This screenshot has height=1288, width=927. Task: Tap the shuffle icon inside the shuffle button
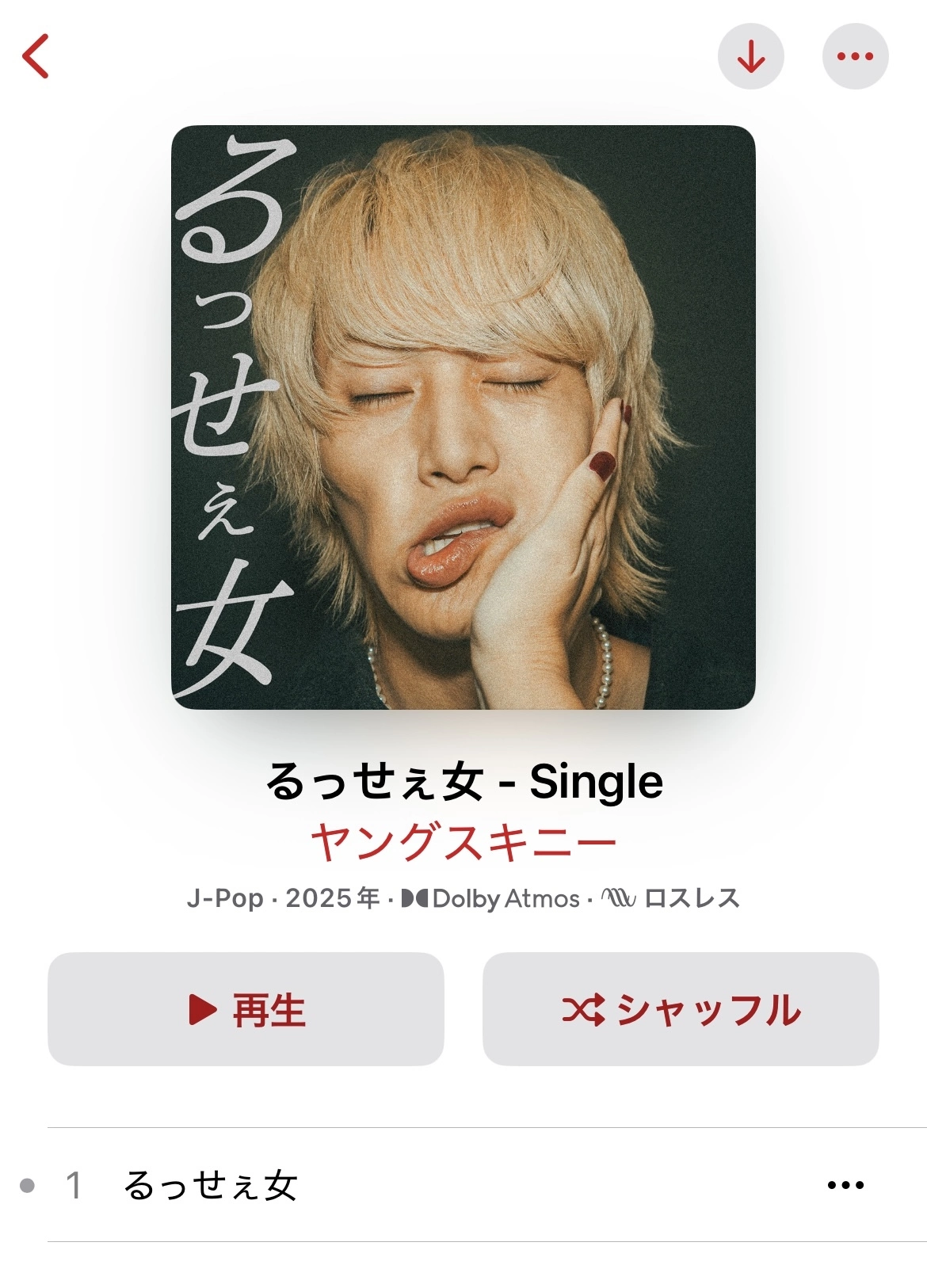pyautogui.click(x=588, y=1011)
